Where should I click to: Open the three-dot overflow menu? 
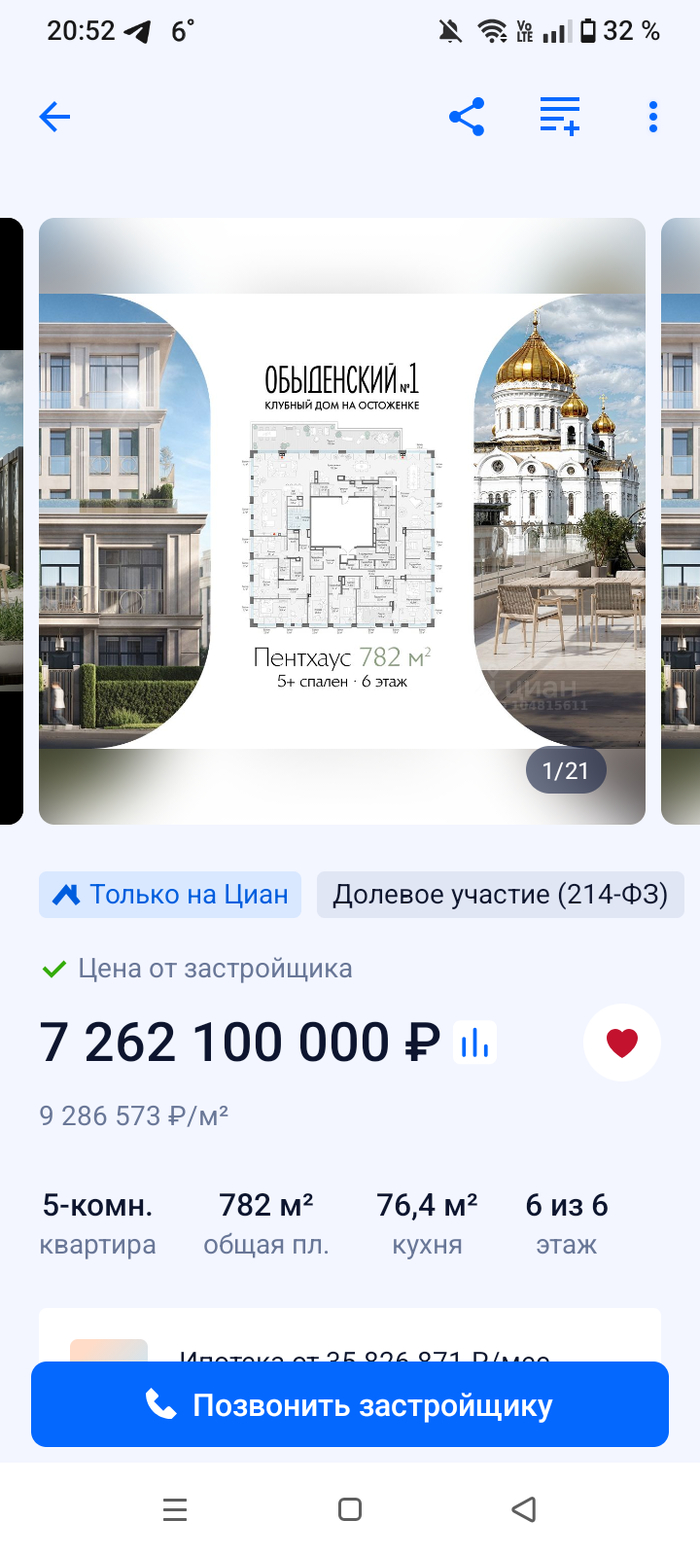(653, 117)
